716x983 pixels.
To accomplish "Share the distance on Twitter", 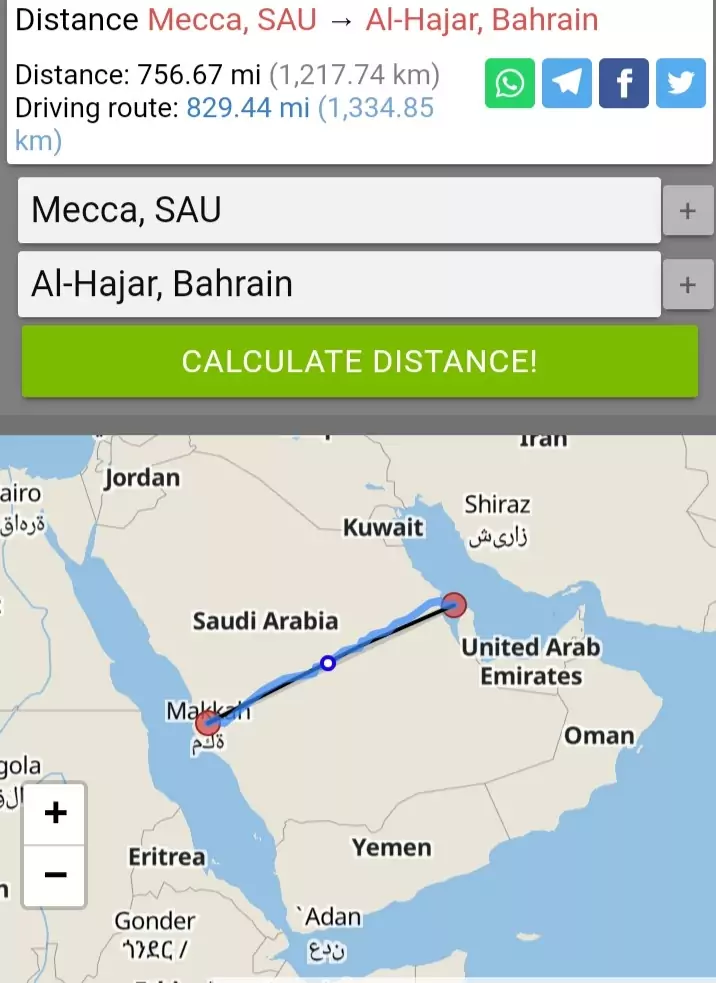I will (x=681, y=83).
